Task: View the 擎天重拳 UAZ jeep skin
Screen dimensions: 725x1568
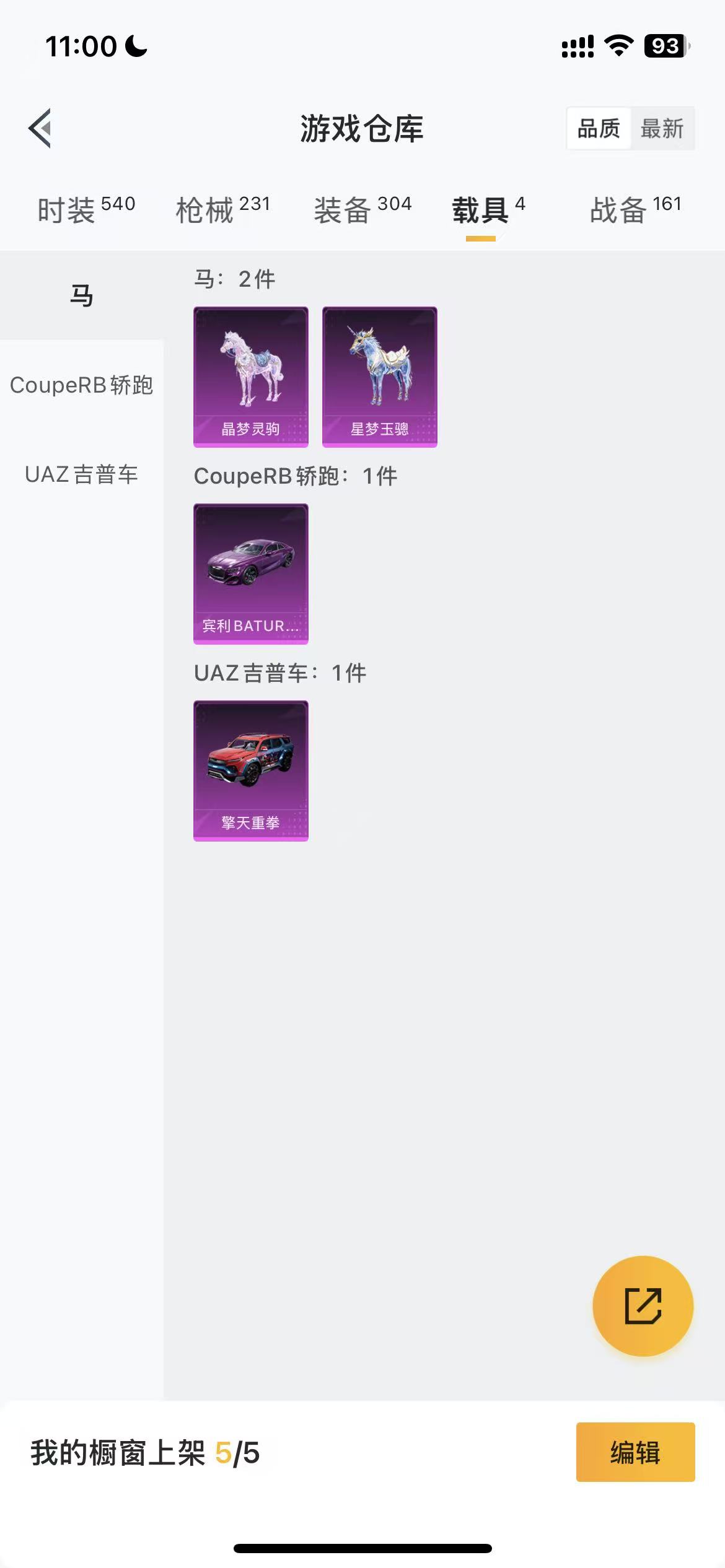Action: coord(250,770)
